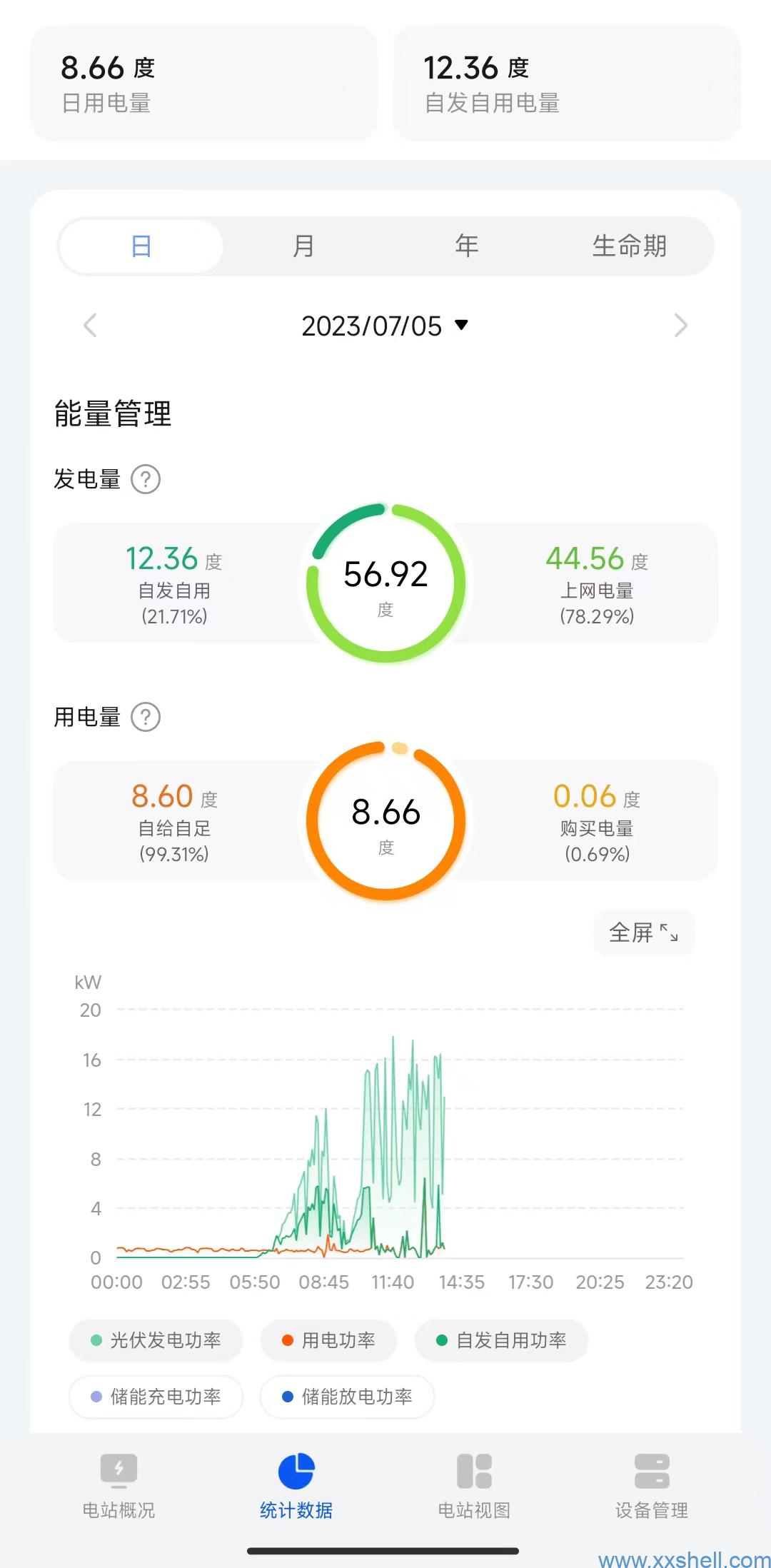771x1568 pixels.
Task: Switch to the 月 (month) view
Action: click(303, 246)
